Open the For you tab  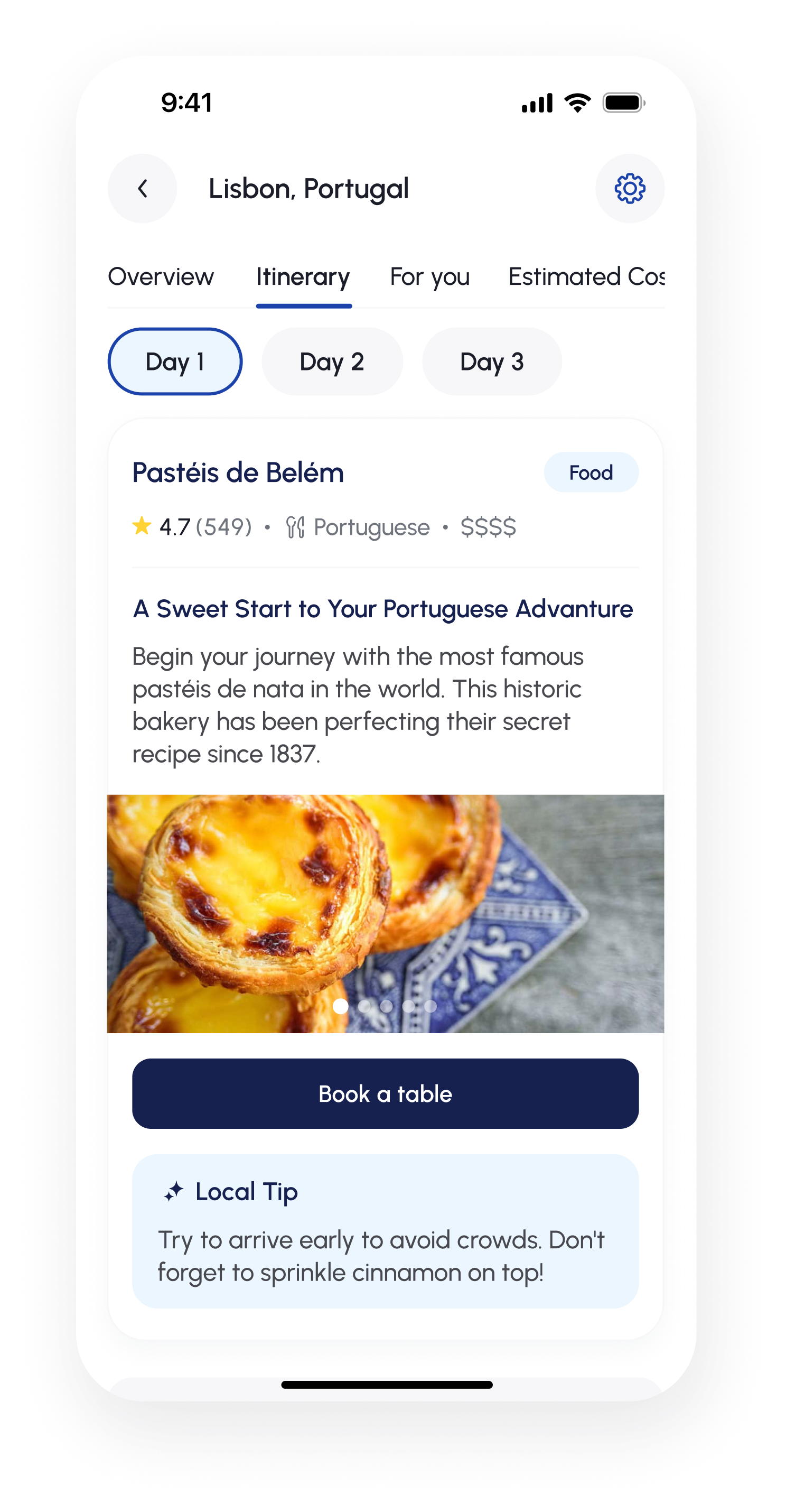(430, 276)
